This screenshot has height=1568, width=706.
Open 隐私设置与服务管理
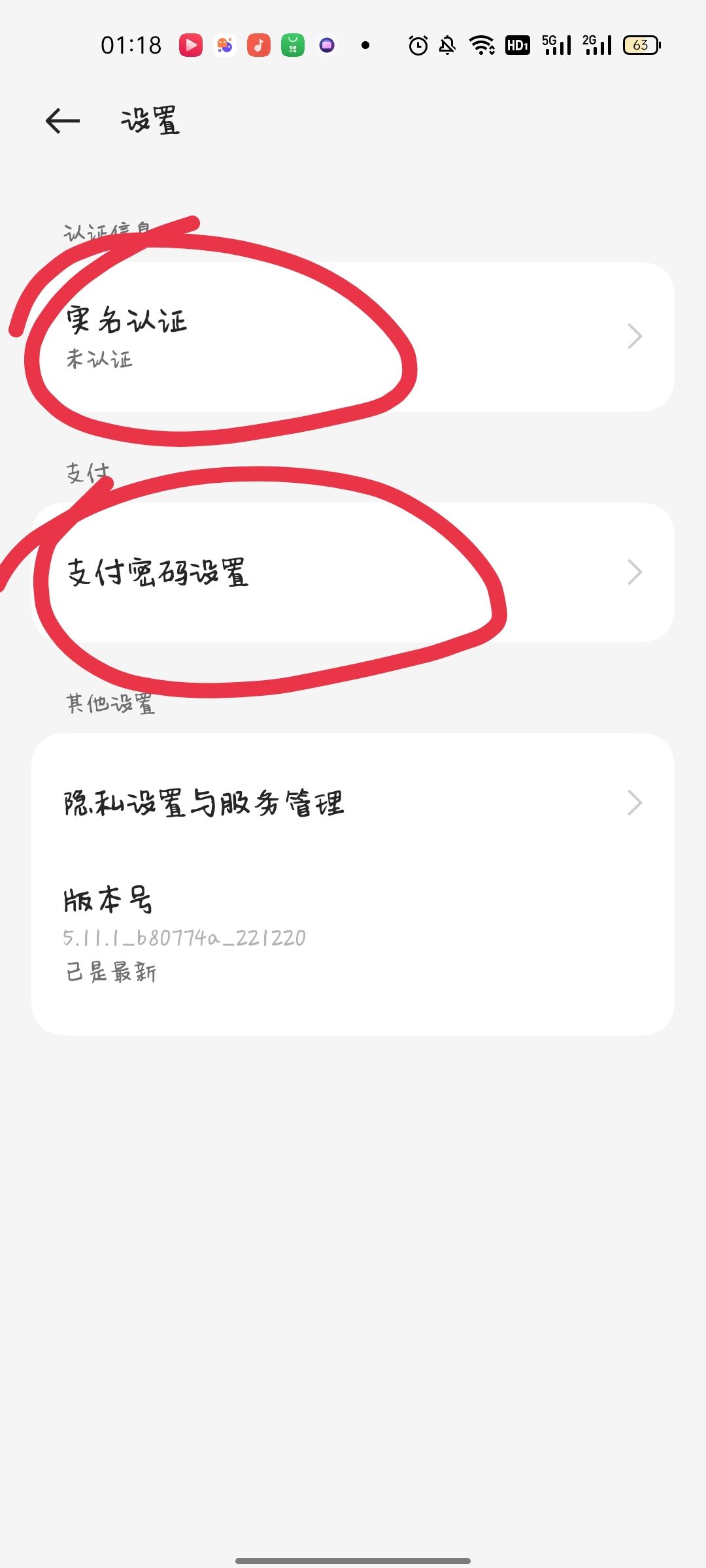coord(353,803)
